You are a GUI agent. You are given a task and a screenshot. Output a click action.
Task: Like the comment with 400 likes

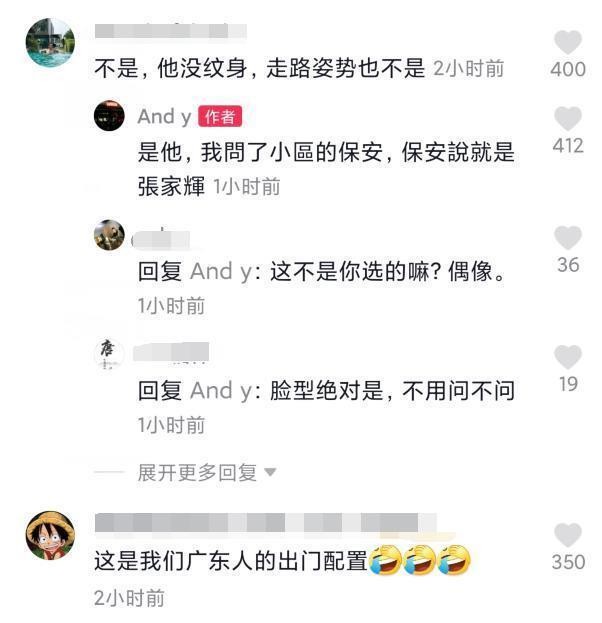(567, 43)
